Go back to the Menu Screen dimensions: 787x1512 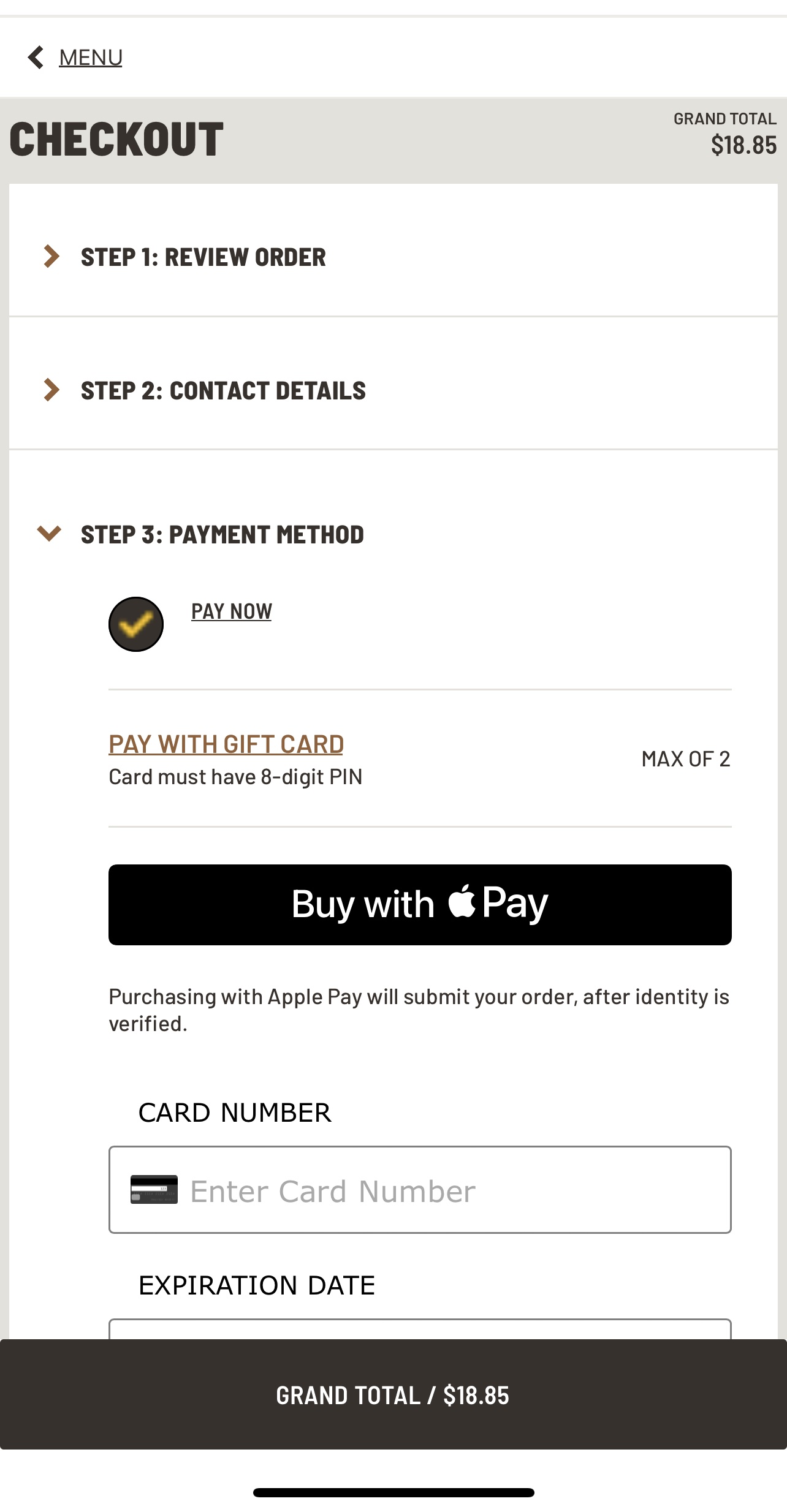(x=75, y=58)
